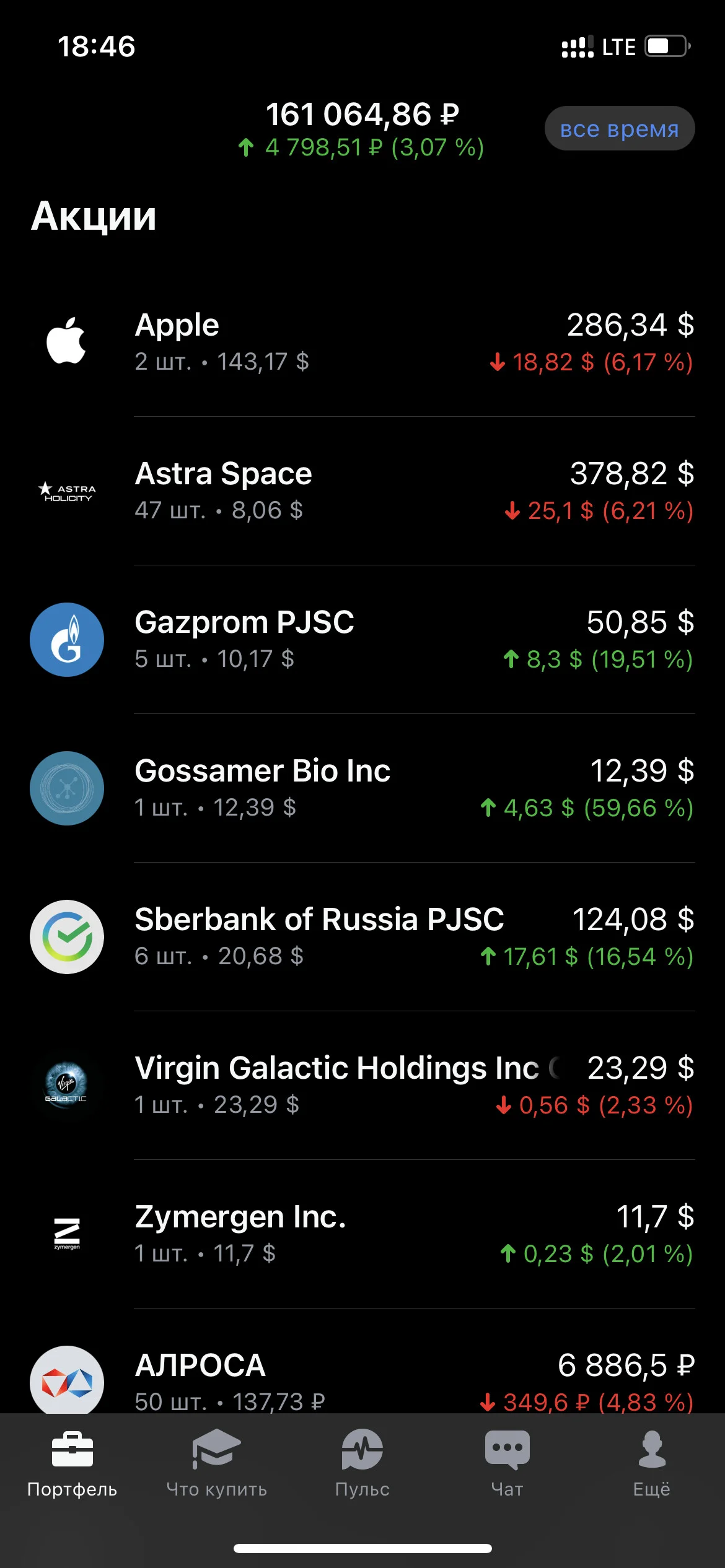Go to the Что купить tab

[217, 1465]
